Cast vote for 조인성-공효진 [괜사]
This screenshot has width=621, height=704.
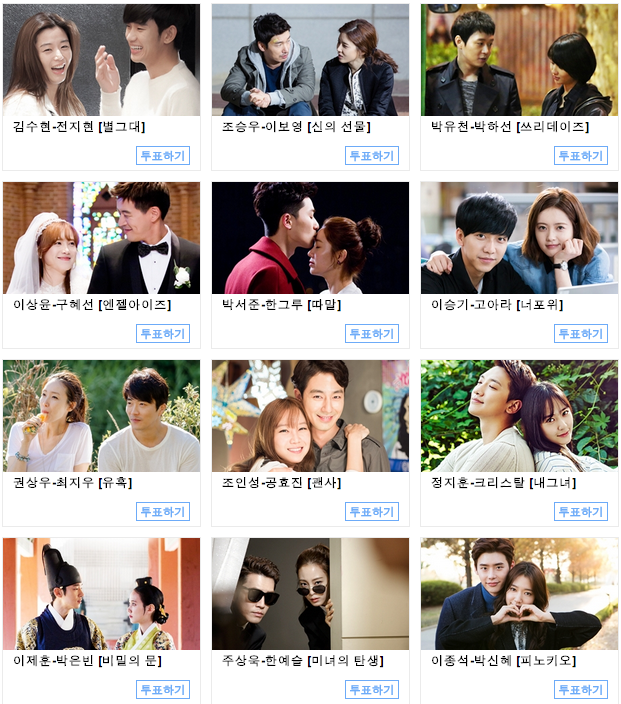[x=372, y=512]
